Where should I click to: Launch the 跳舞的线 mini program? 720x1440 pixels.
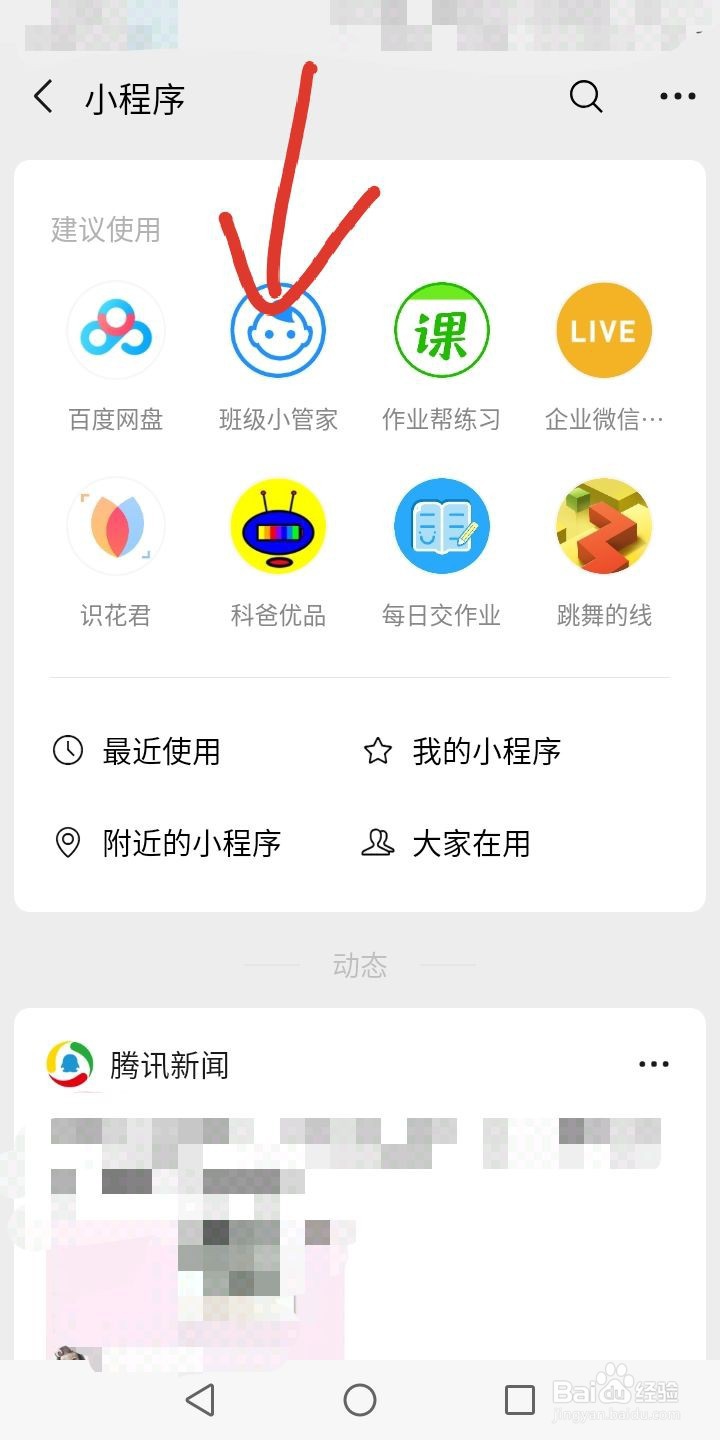pyautogui.click(x=604, y=527)
